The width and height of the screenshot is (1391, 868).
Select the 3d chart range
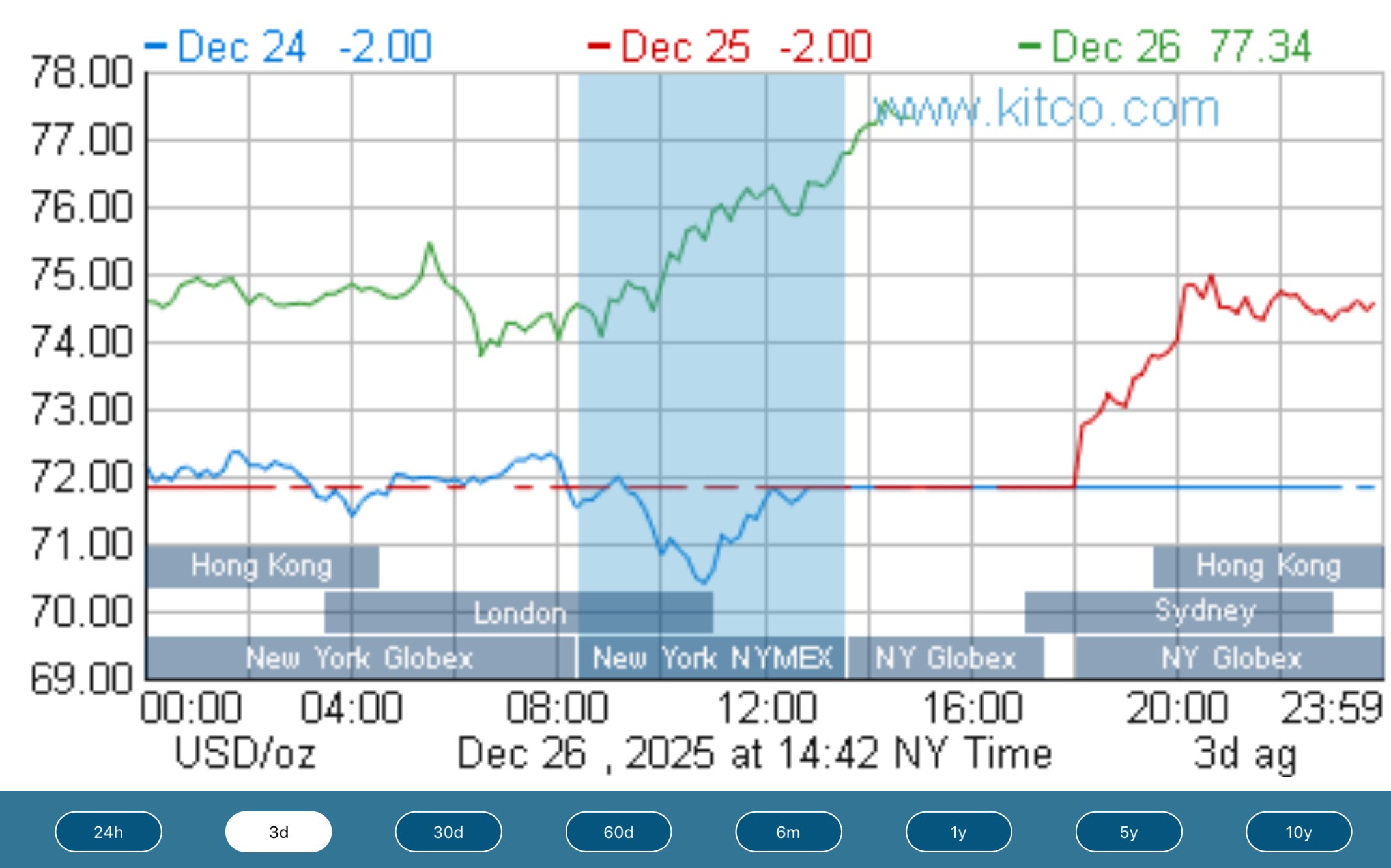point(278,832)
